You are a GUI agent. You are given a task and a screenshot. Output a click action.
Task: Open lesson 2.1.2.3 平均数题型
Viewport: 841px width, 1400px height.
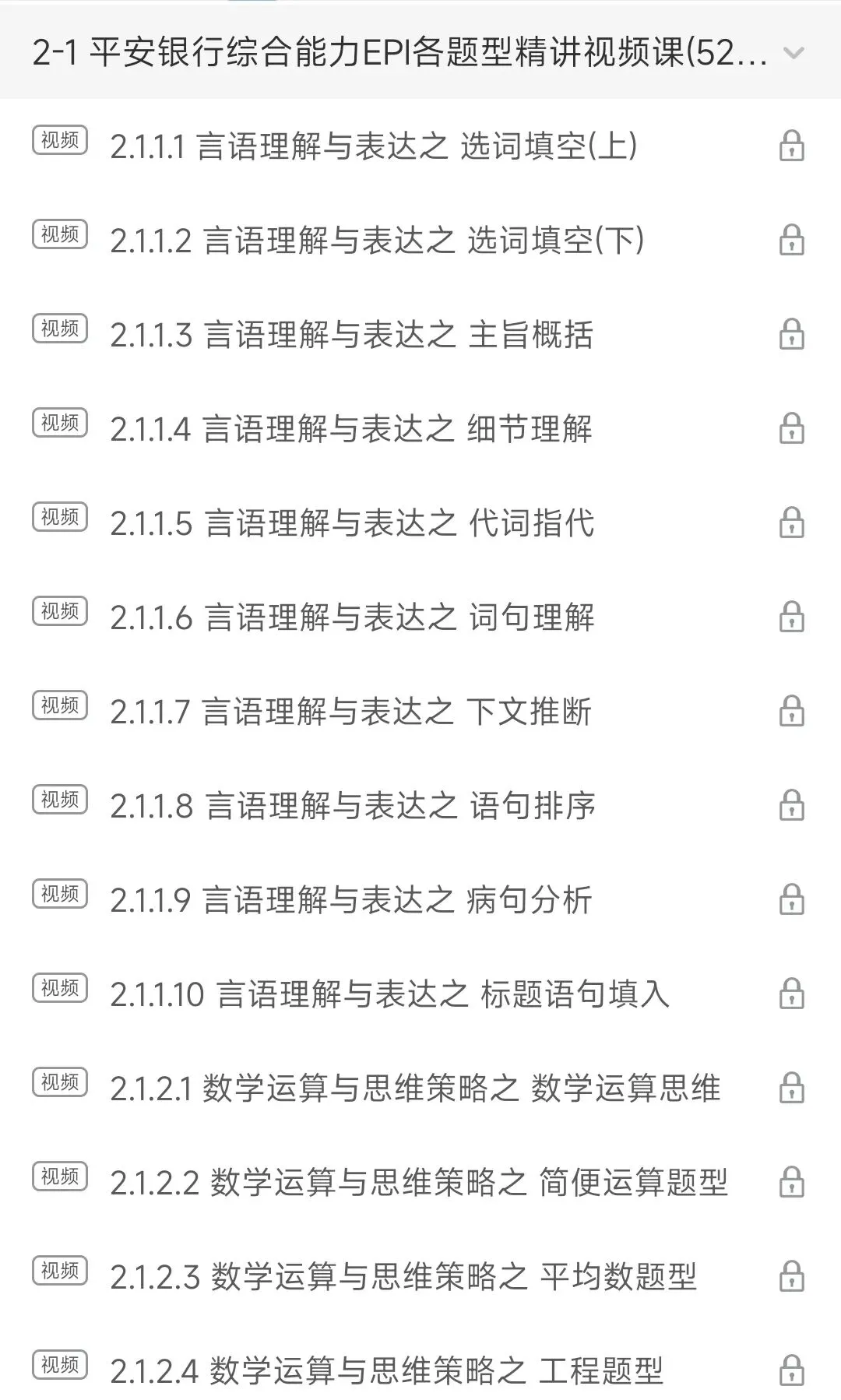click(403, 1277)
